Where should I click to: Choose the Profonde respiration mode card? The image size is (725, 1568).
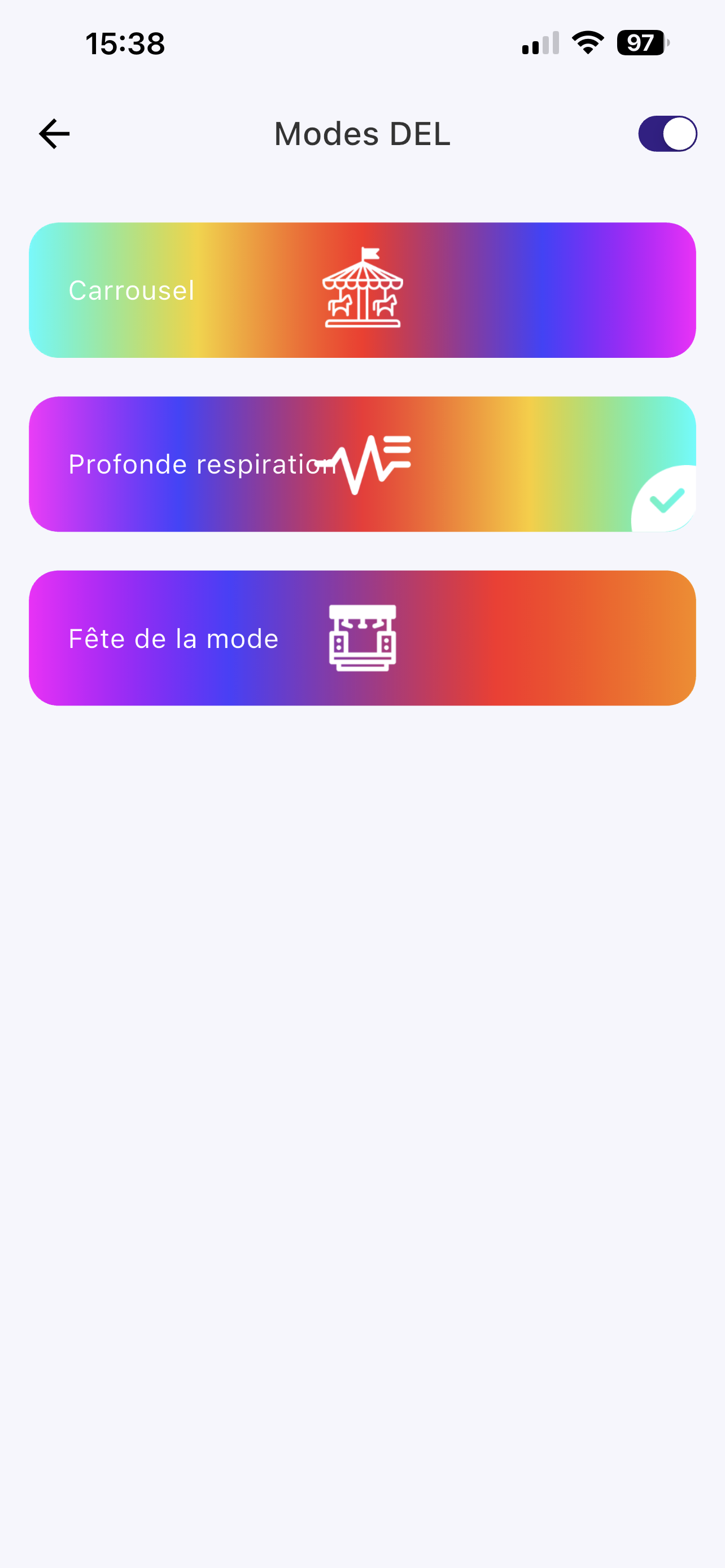click(362, 464)
